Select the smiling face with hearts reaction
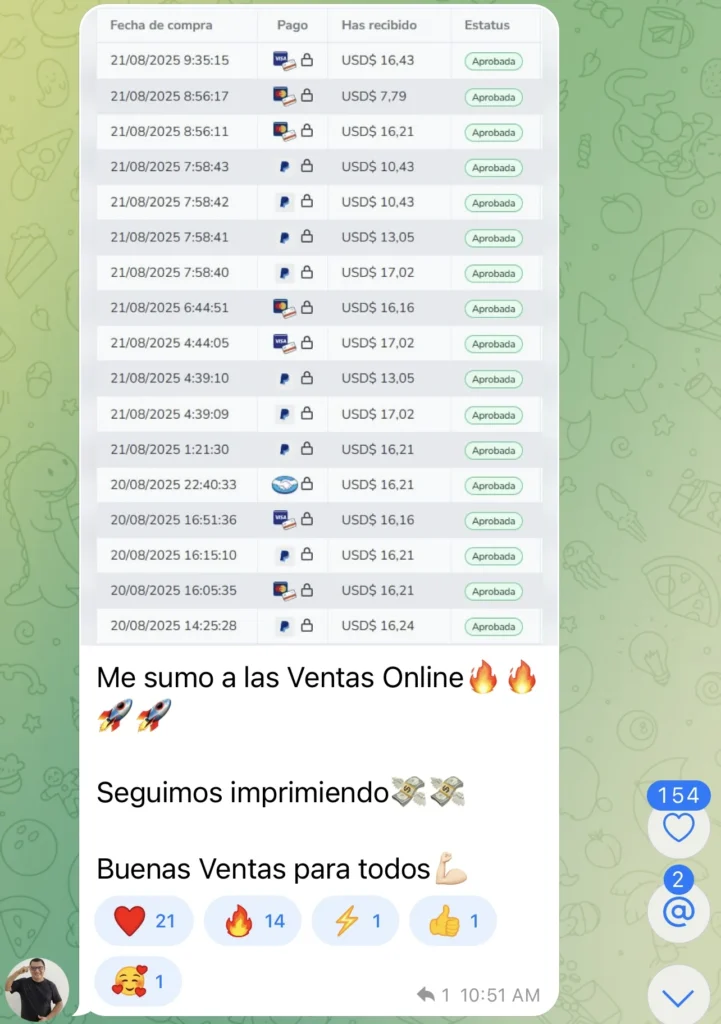Screen dimensions: 721x1024 pos(138,981)
